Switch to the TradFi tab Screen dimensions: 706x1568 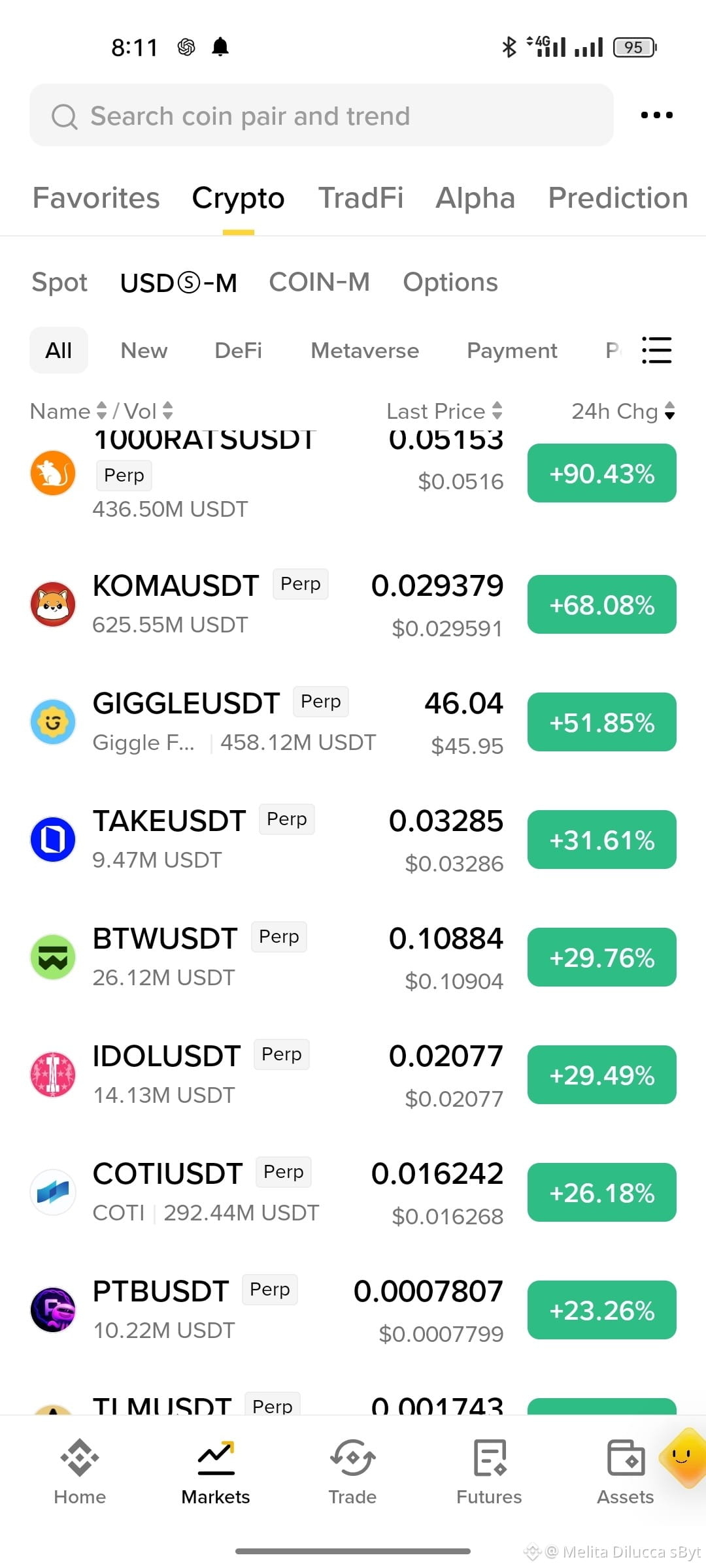(x=361, y=198)
